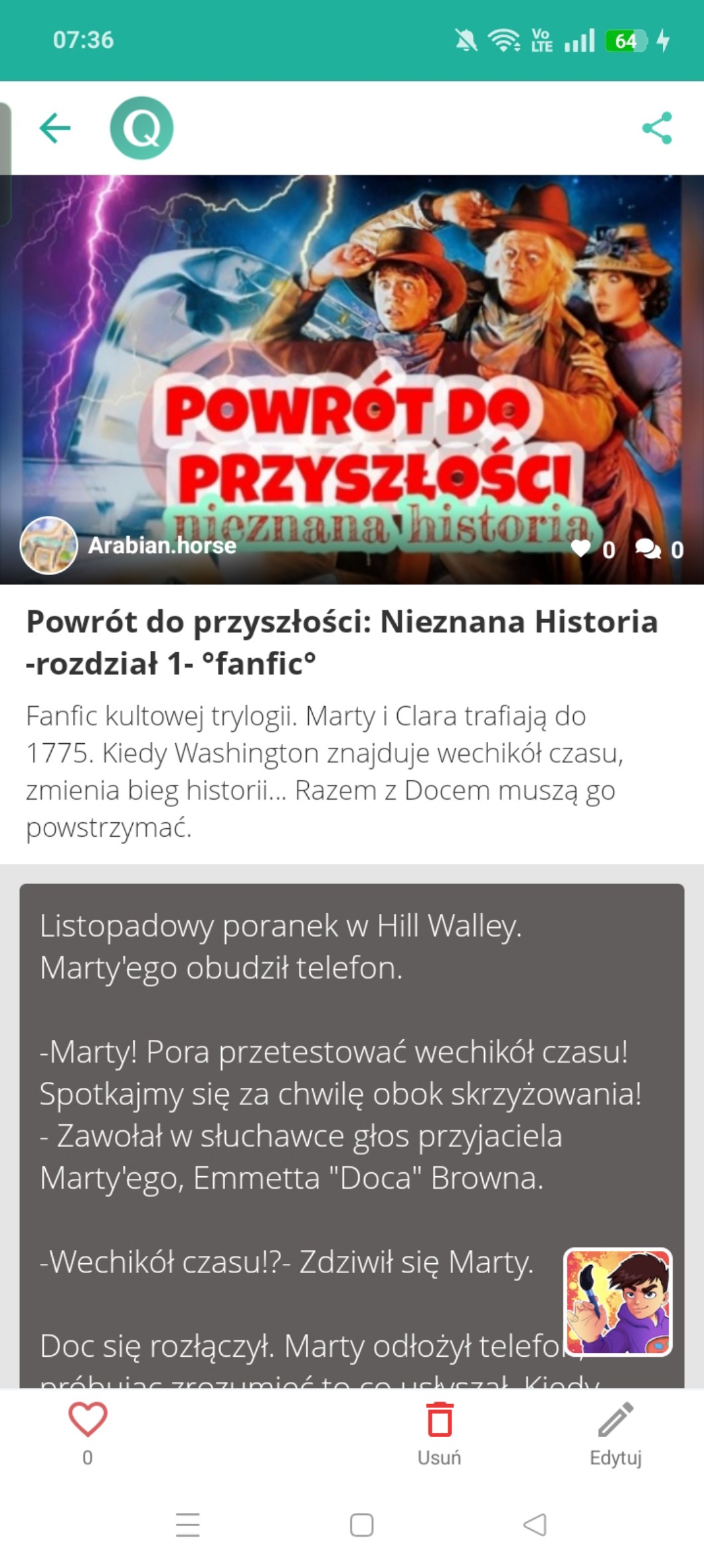This screenshot has width=704, height=1568.
Task: Like the story with the heart button
Action: tap(88, 1419)
